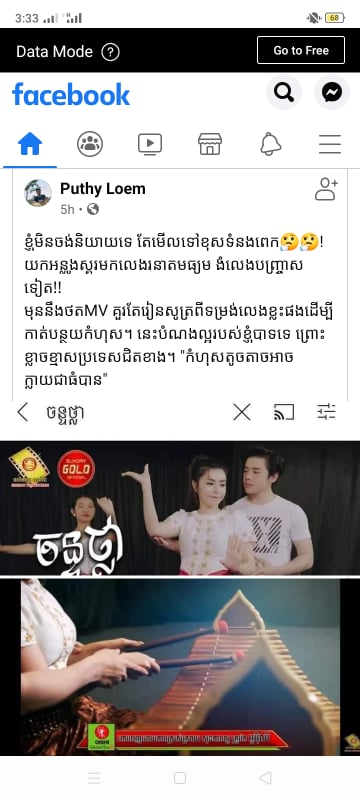Add Puthy Loem as a friend
The height and width of the screenshot is (800, 360).
point(326,189)
